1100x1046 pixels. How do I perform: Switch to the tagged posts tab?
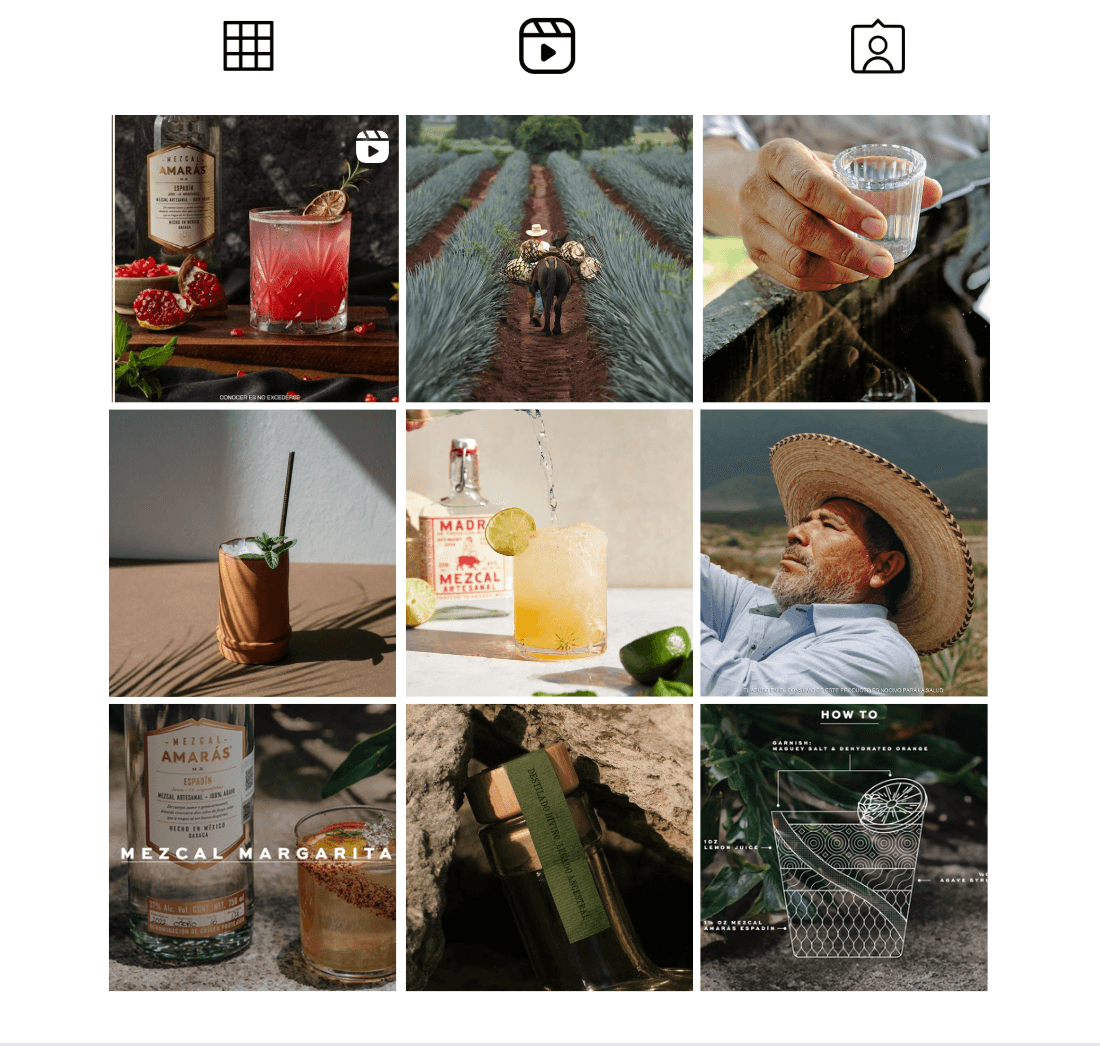(x=877, y=47)
